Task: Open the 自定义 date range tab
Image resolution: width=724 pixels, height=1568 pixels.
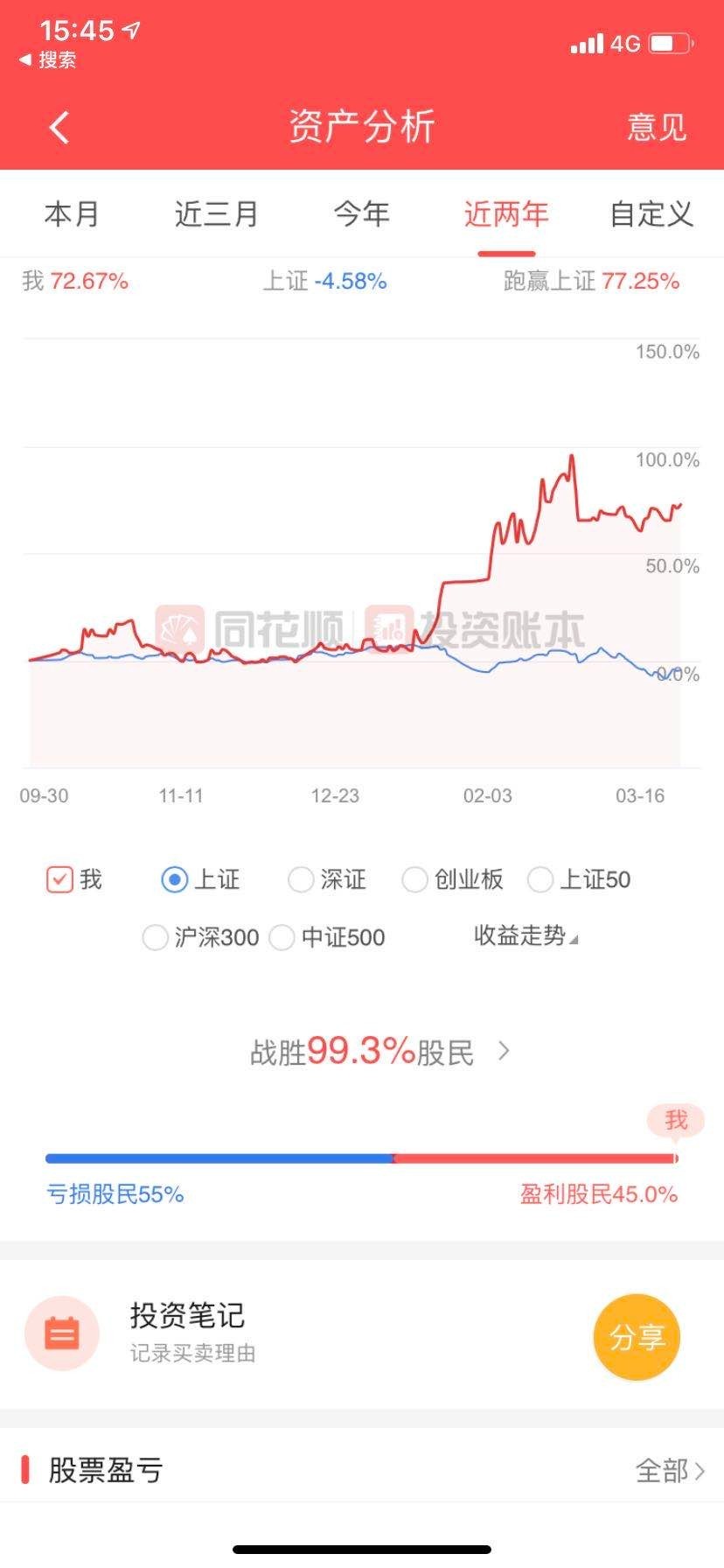Action: point(651,214)
